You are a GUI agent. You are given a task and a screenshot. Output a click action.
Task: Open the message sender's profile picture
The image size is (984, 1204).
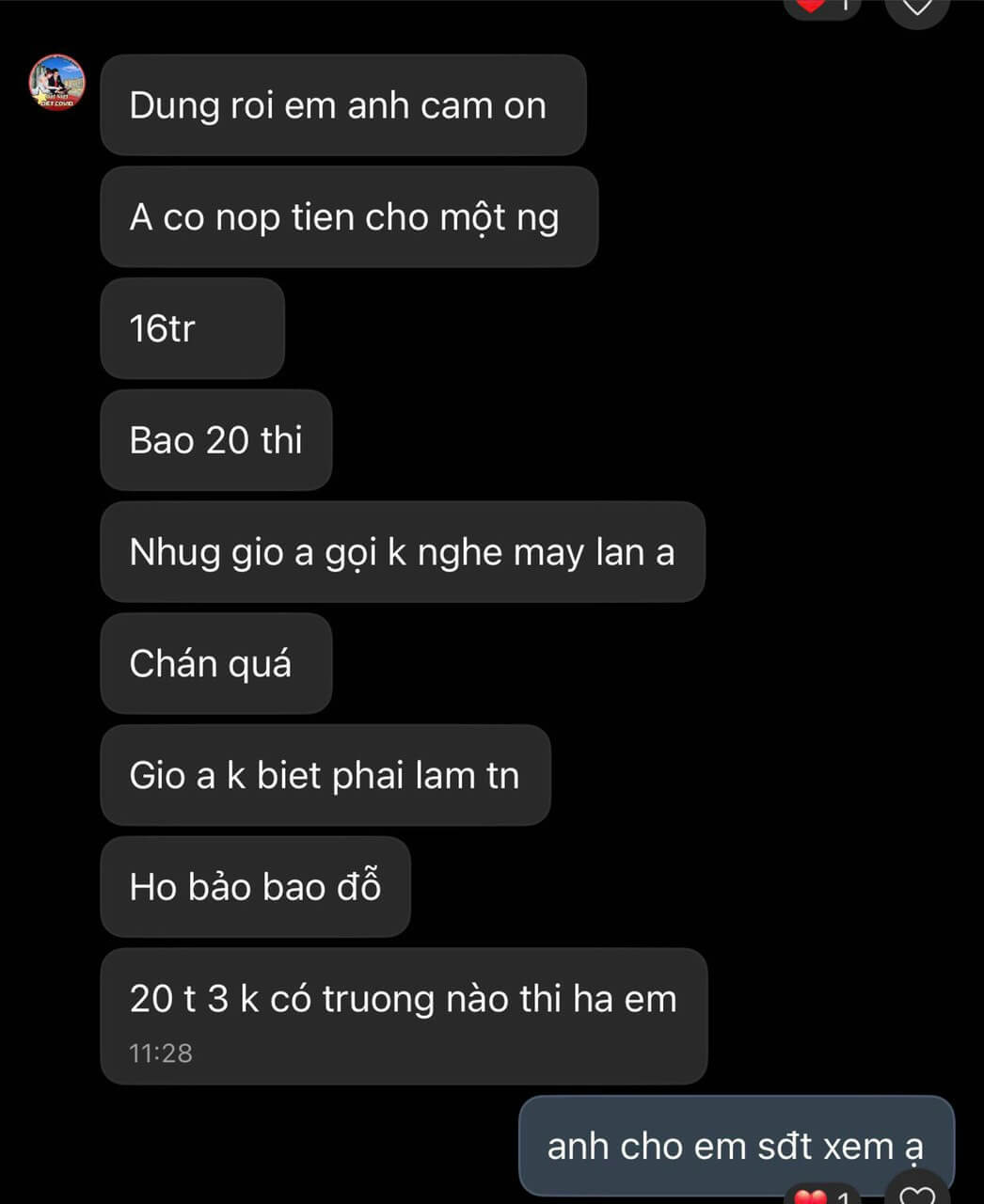click(57, 82)
